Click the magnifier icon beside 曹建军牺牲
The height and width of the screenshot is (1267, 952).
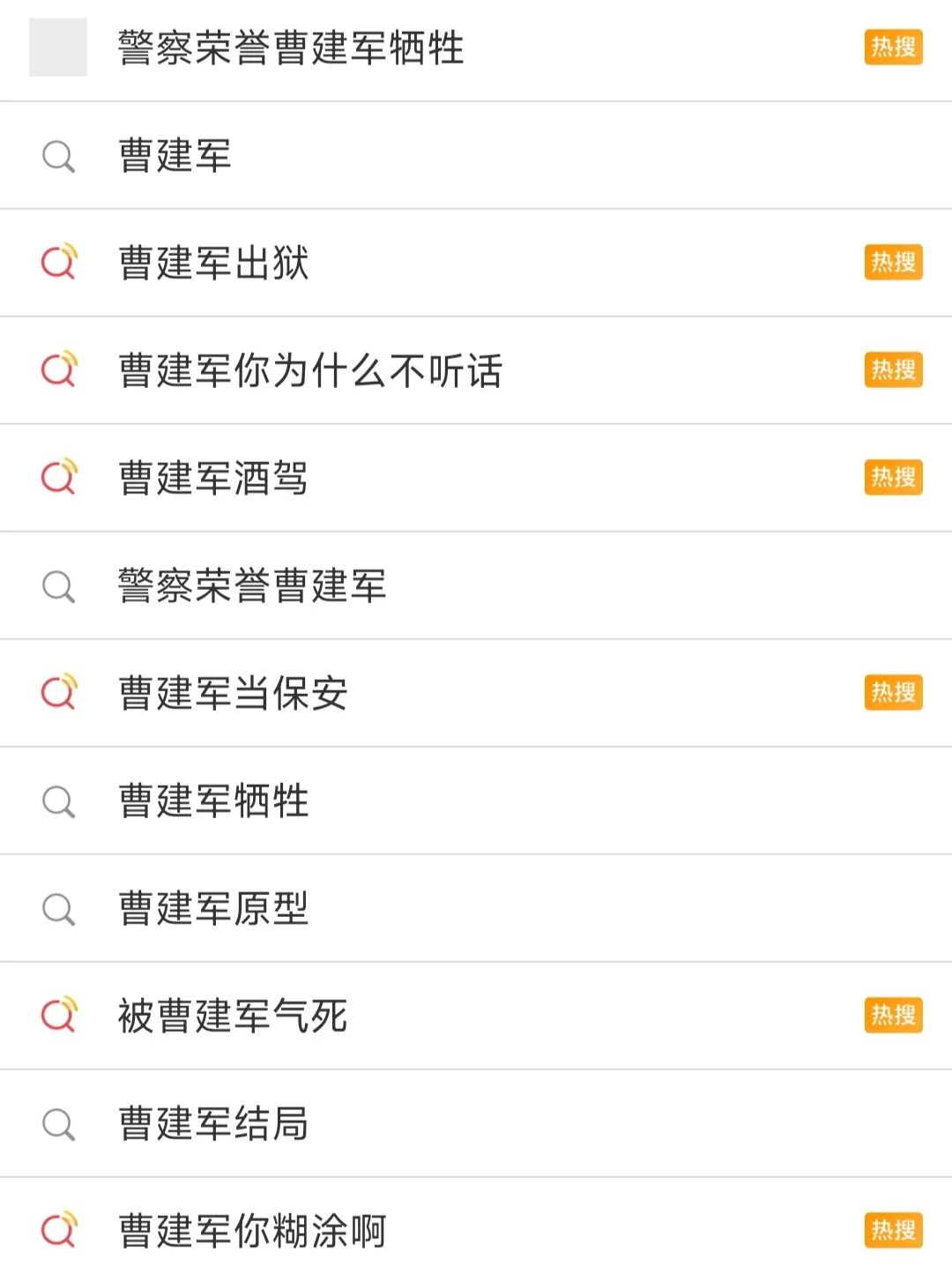tap(58, 801)
